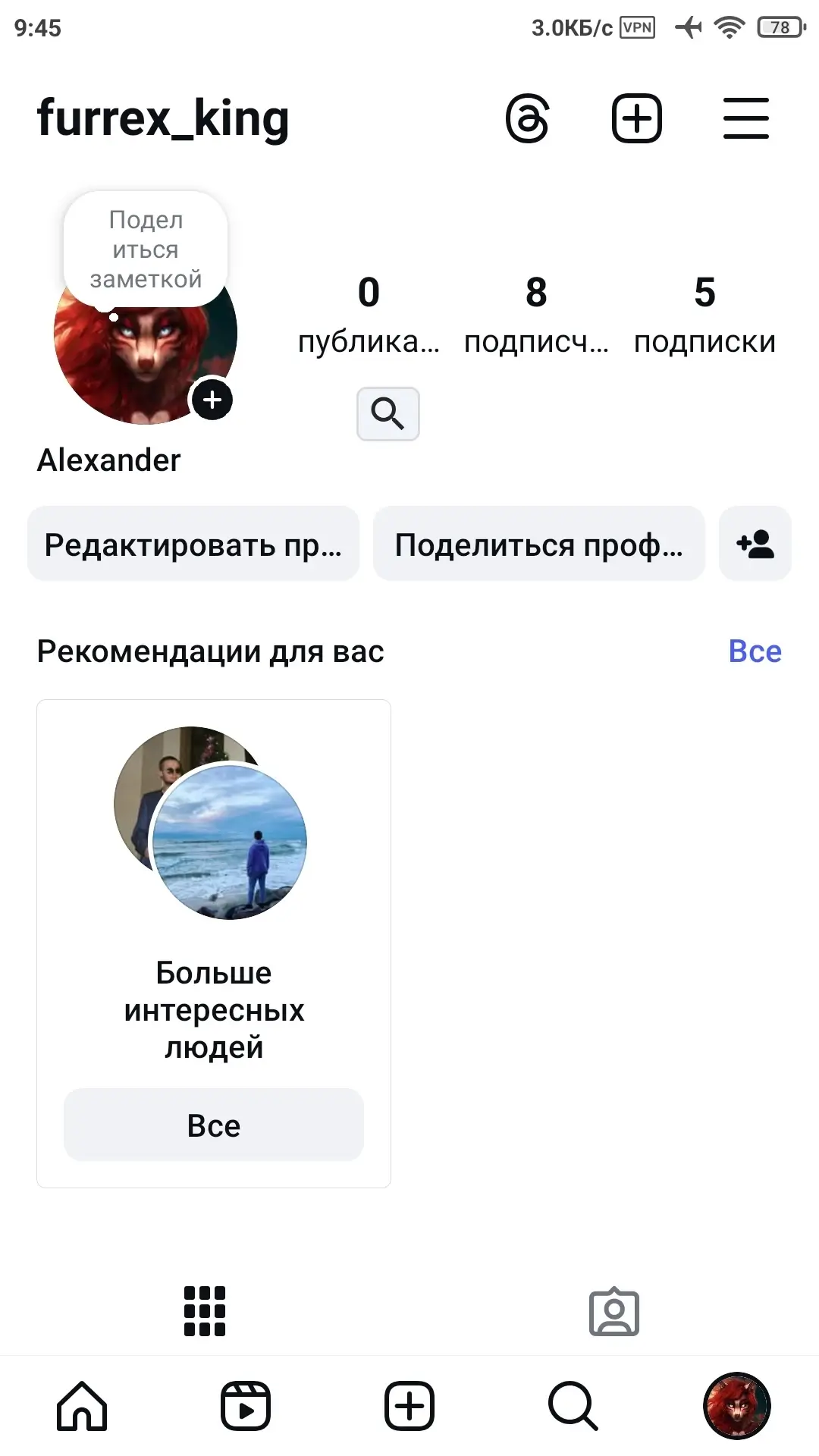The width and height of the screenshot is (819, 1456).
Task: Add a story with the plus badge
Action: coord(212,400)
